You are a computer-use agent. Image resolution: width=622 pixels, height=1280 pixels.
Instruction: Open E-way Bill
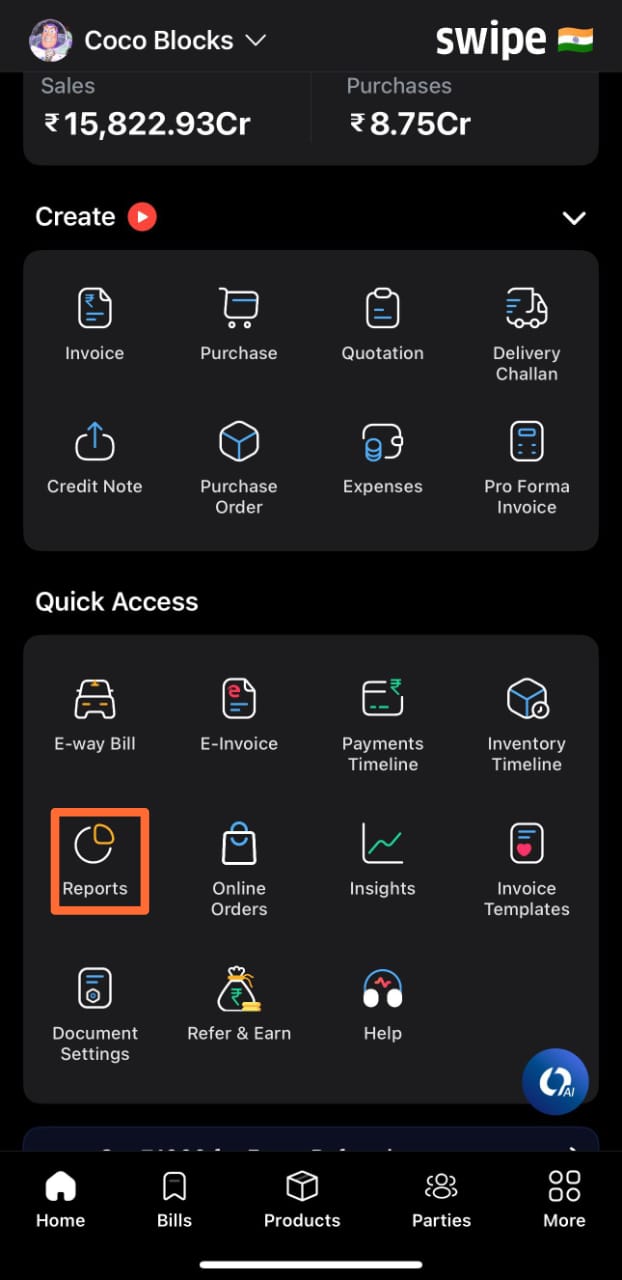pyautogui.click(x=95, y=715)
